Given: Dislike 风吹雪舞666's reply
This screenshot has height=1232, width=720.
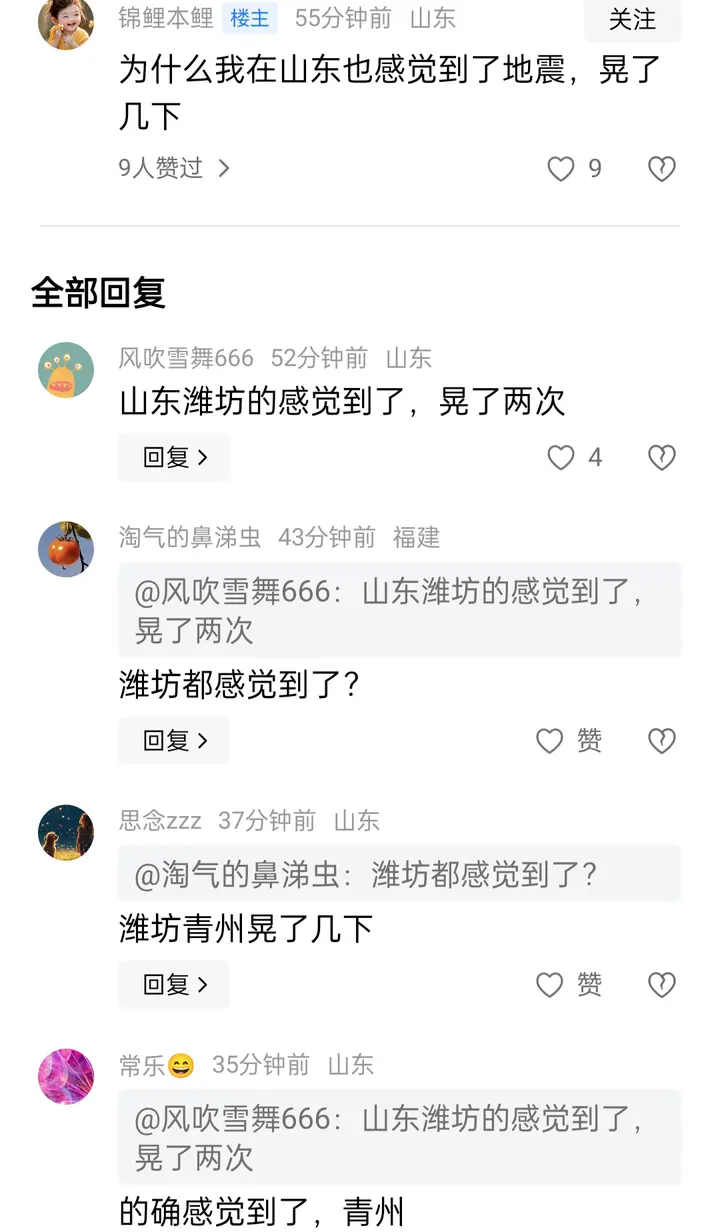Looking at the screenshot, I should (662, 458).
